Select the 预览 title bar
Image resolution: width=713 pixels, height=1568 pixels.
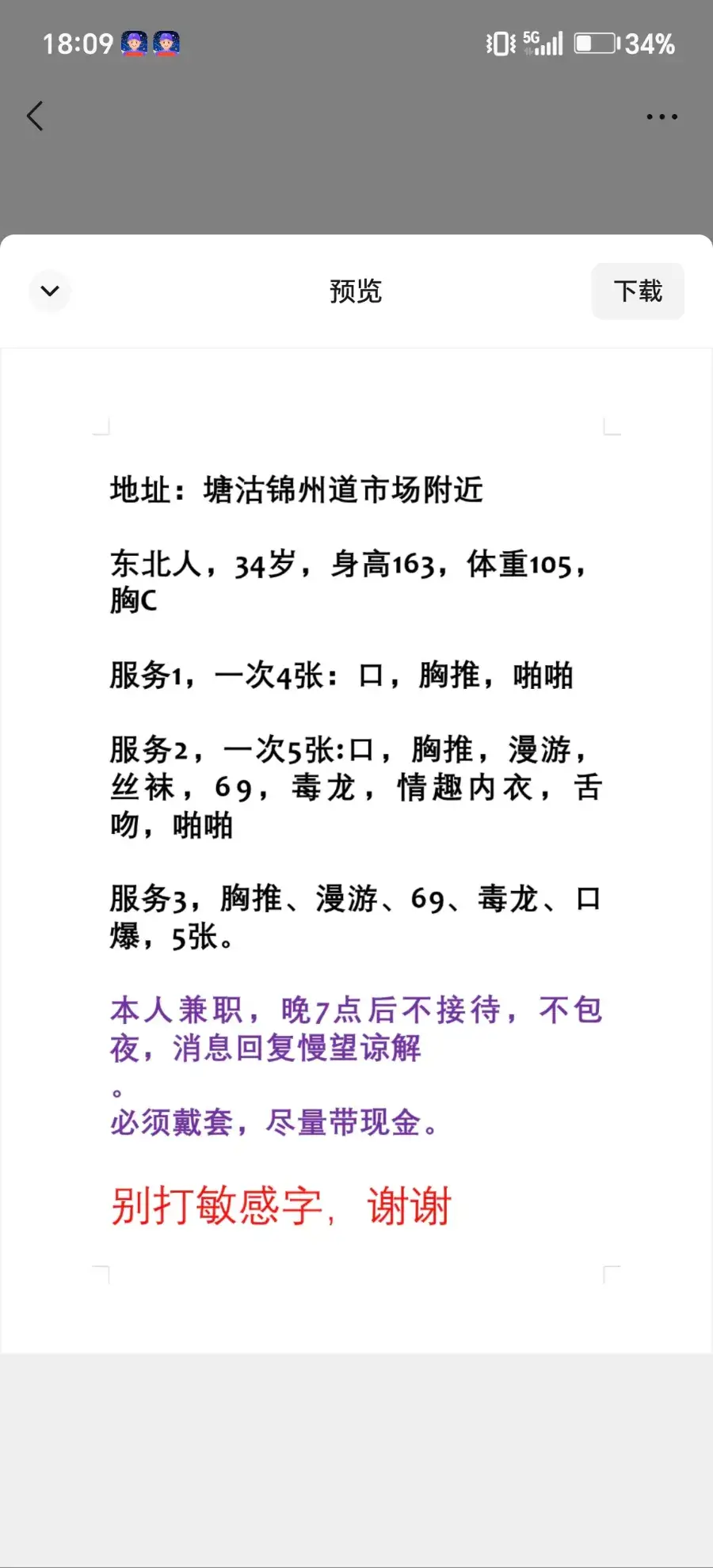(356, 291)
